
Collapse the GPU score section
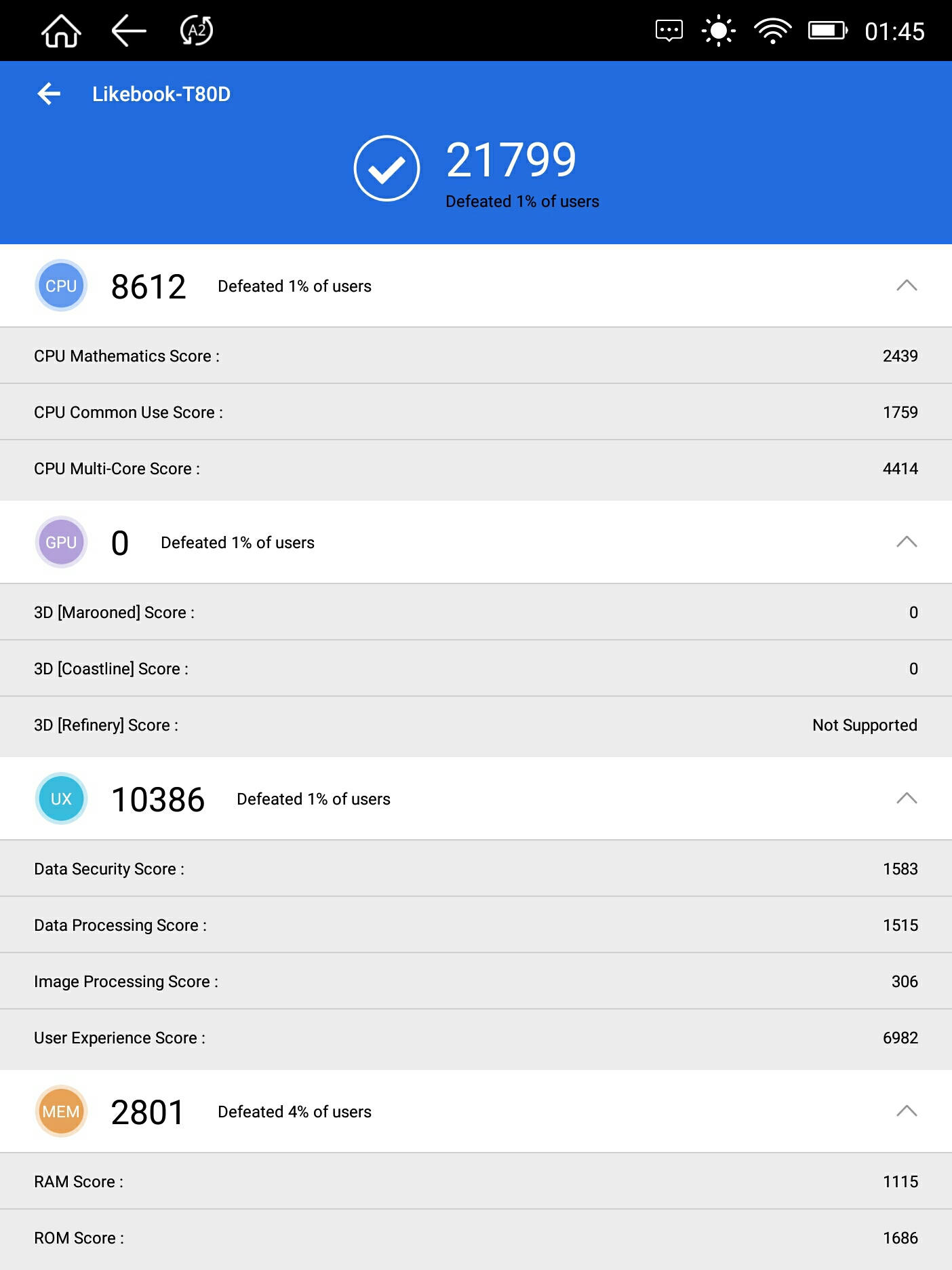click(x=906, y=542)
